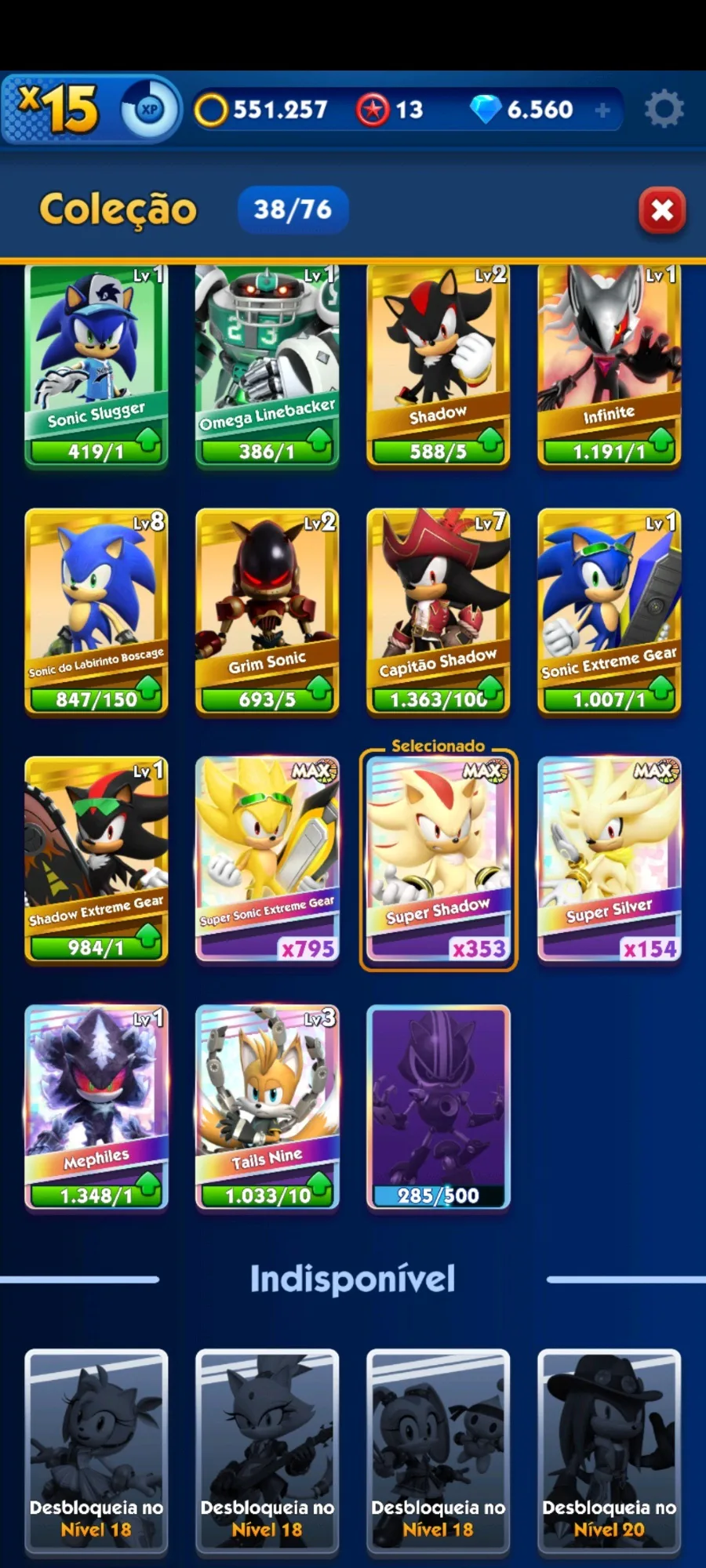Select the Omega Linebacker card
Screen dimensions: 706x1568
tap(267, 365)
